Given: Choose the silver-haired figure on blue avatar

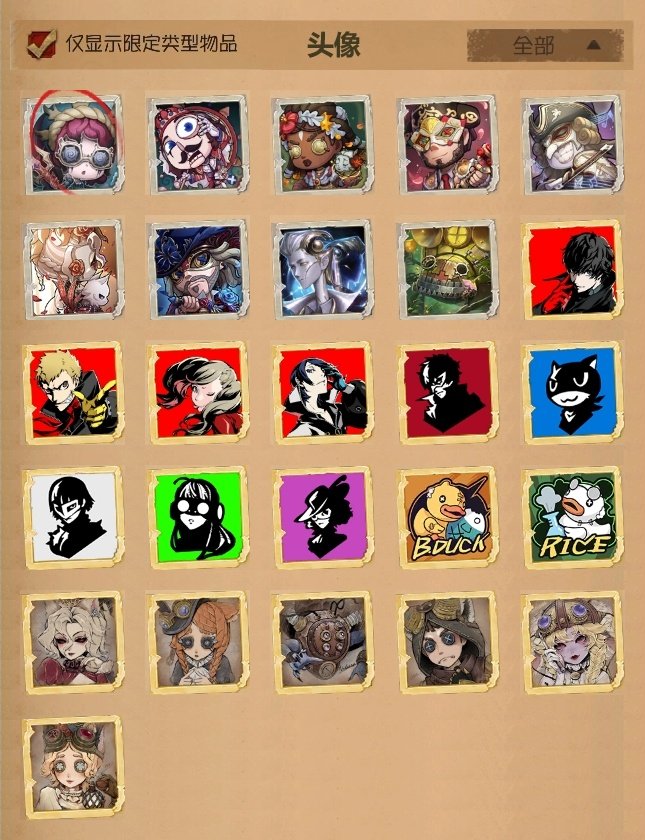Looking at the screenshot, I should point(322,269).
